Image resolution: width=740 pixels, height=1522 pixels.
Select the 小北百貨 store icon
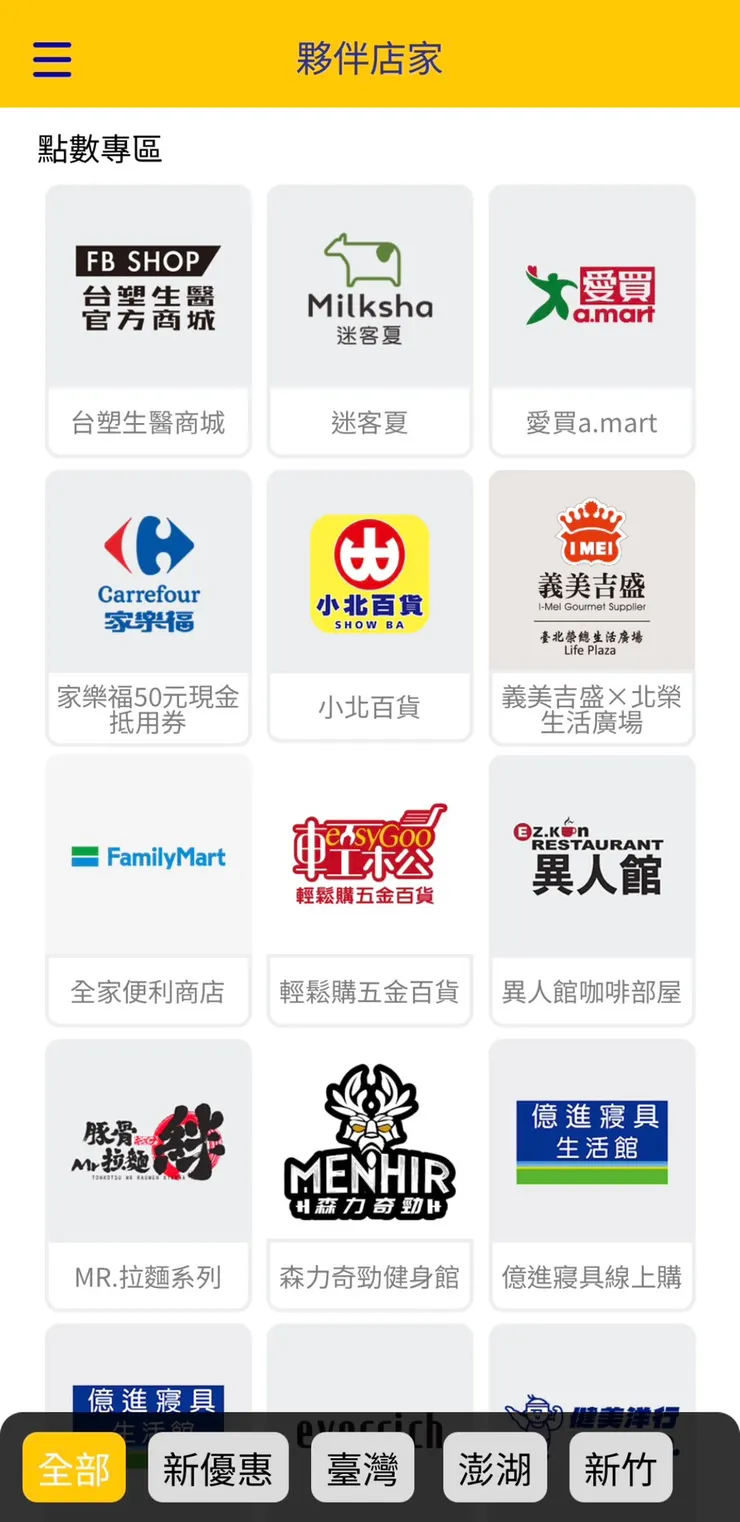[x=369, y=571]
